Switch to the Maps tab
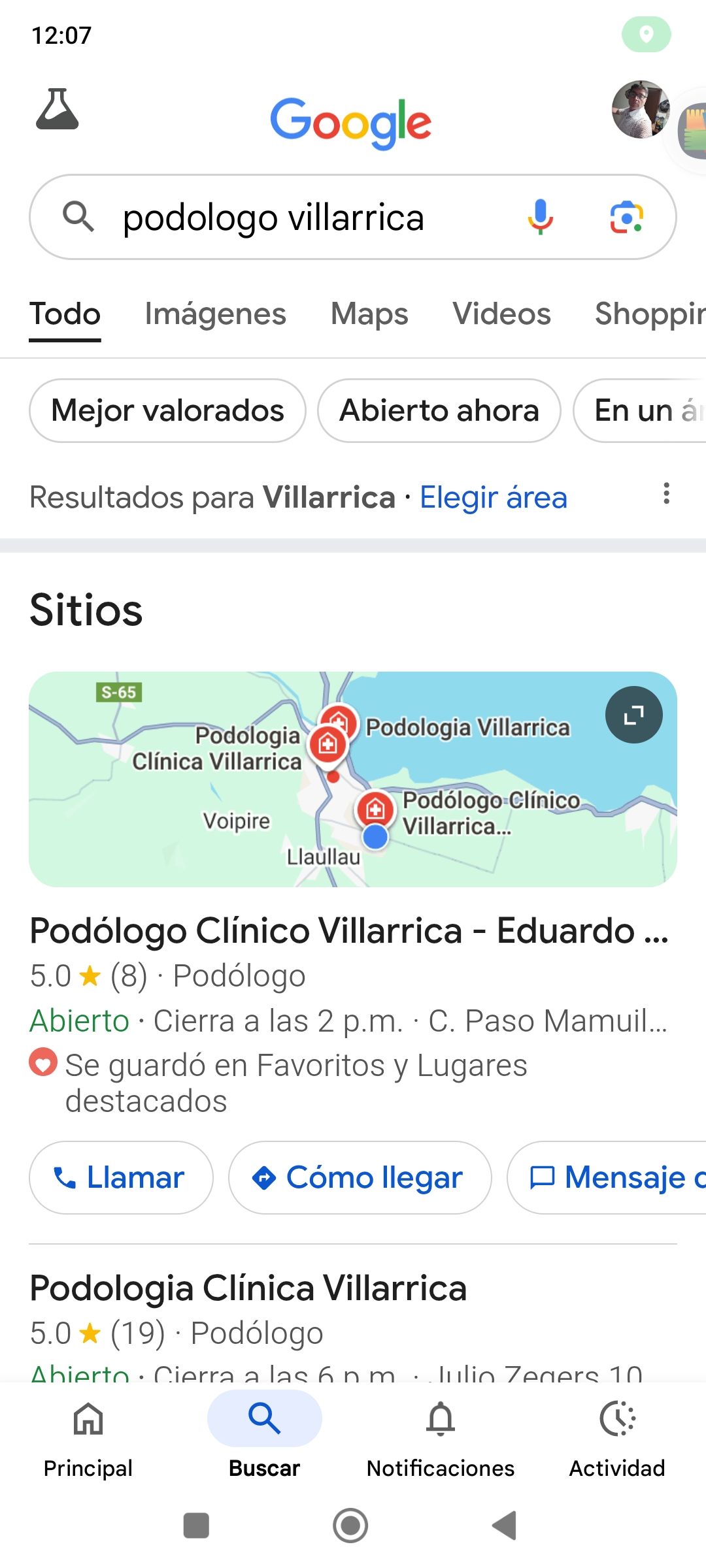Image resolution: width=706 pixels, height=1568 pixels. click(369, 314)
